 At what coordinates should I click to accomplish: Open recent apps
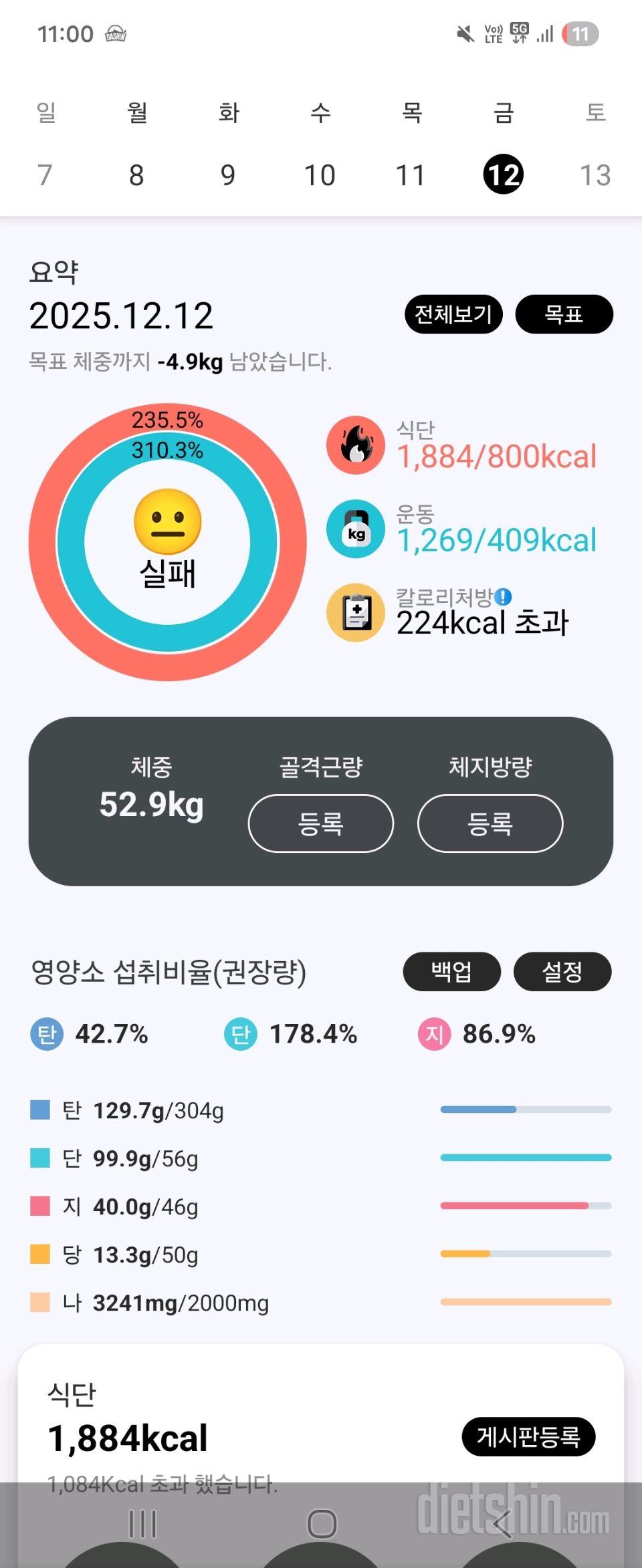pyautogui.click(x=142, y=1525)
